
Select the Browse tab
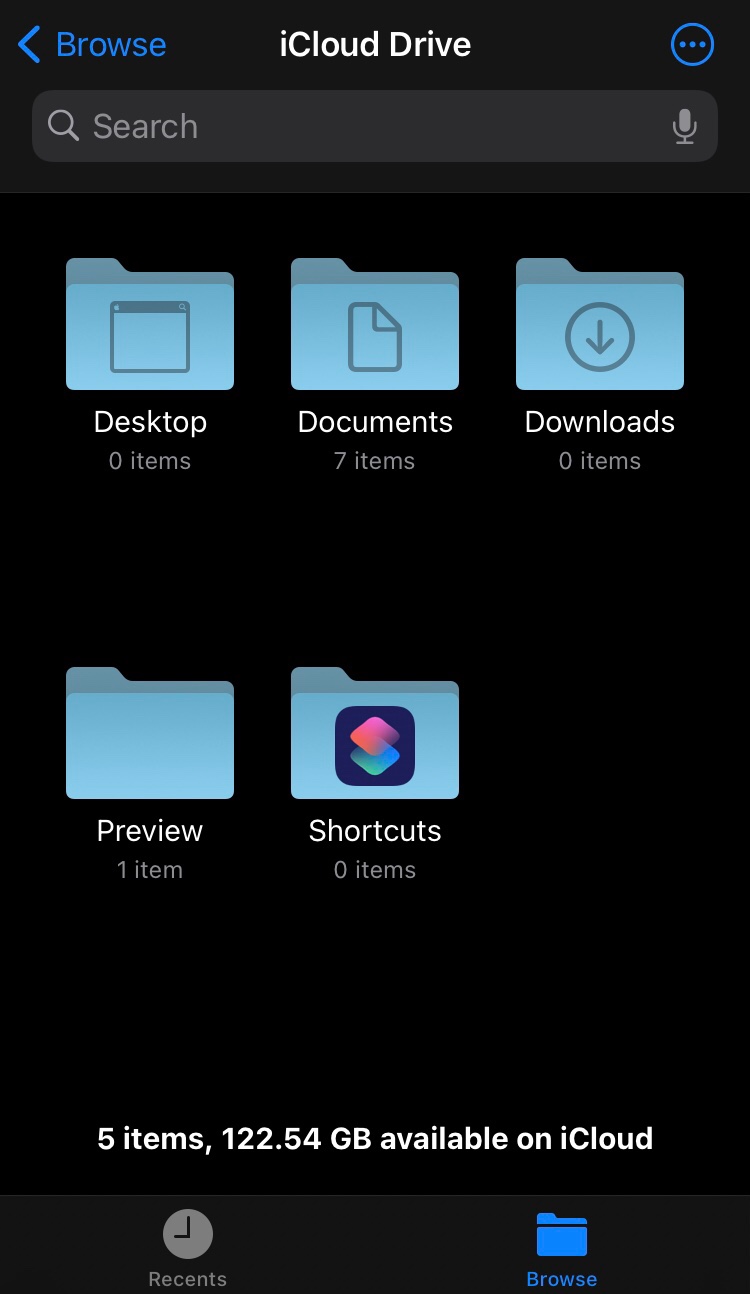[x=562, y=1247]
